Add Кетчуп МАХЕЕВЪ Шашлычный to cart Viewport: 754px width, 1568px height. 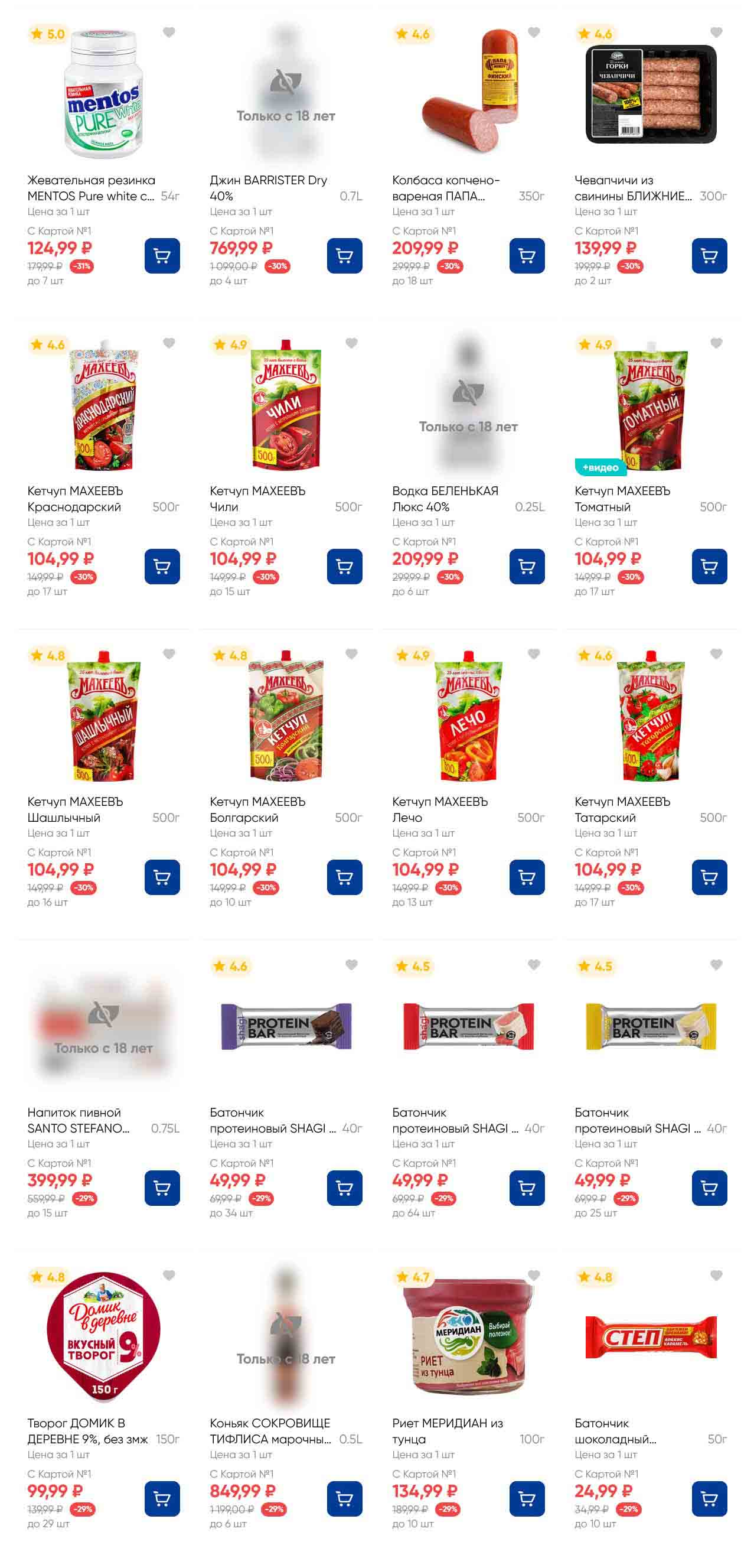(162, 877)
